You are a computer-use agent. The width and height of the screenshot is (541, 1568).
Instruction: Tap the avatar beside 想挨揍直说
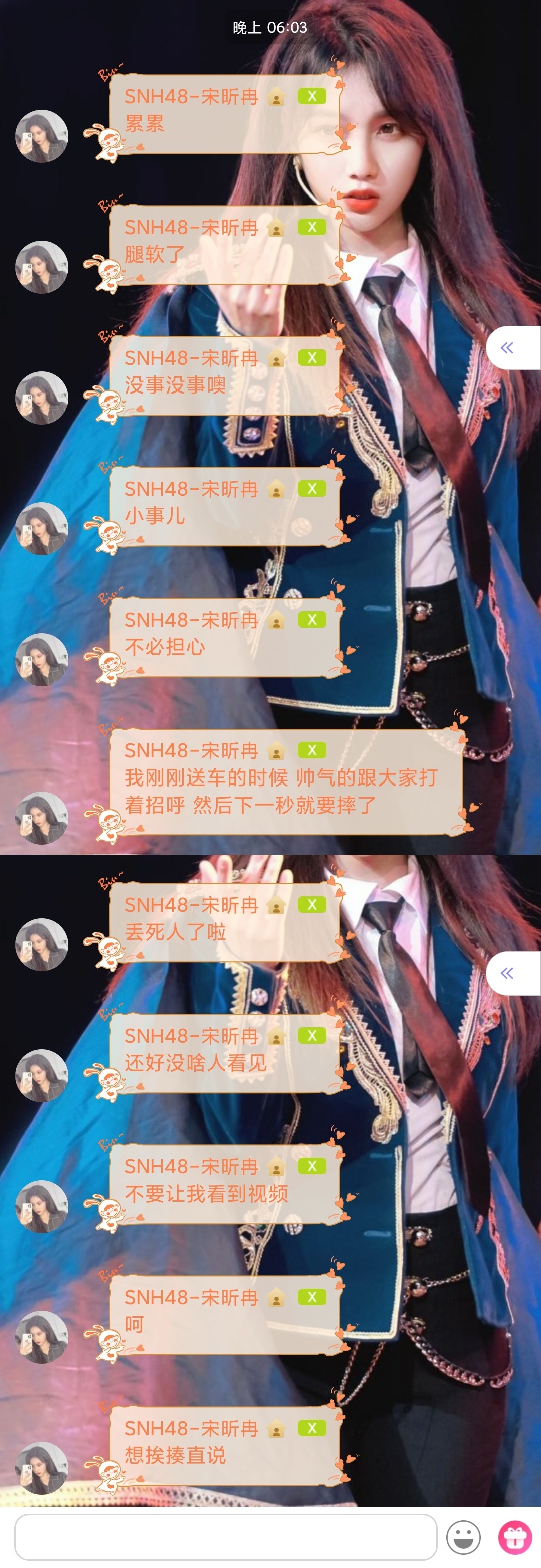point(42,1468)
